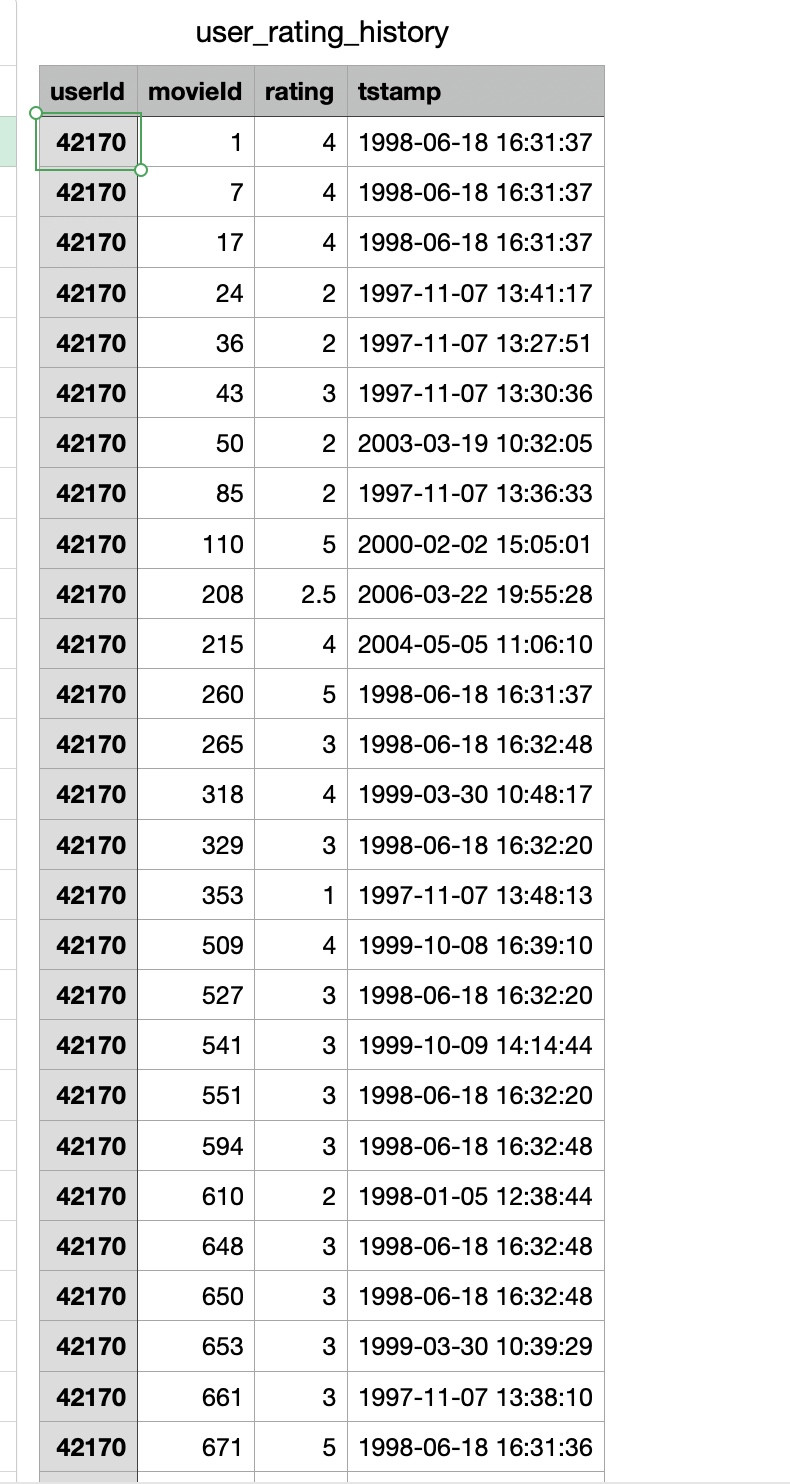Select the rating header cell
This screenshot has width=790, height=1484.
coord(299,92)
